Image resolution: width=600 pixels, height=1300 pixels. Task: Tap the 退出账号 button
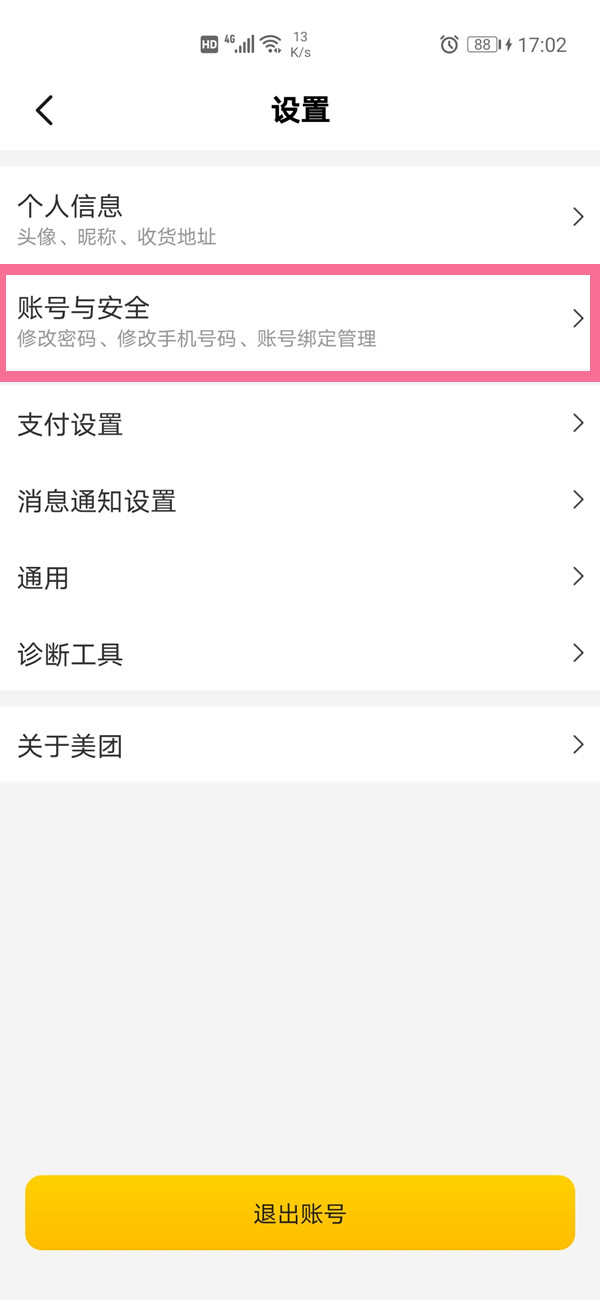(x=300, y=1214)
